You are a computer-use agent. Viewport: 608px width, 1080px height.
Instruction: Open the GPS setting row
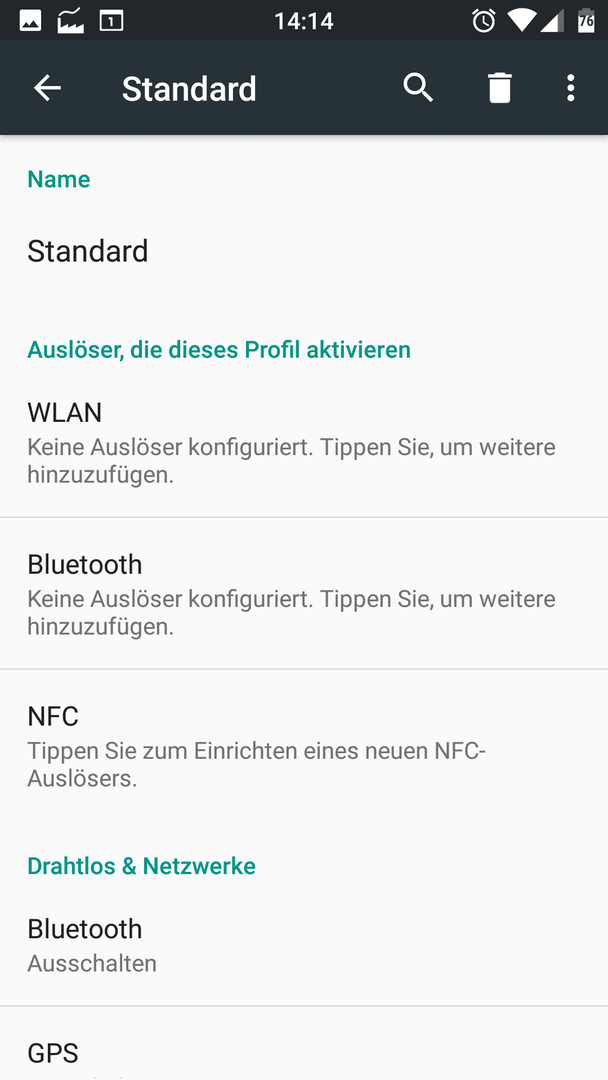304,1043
